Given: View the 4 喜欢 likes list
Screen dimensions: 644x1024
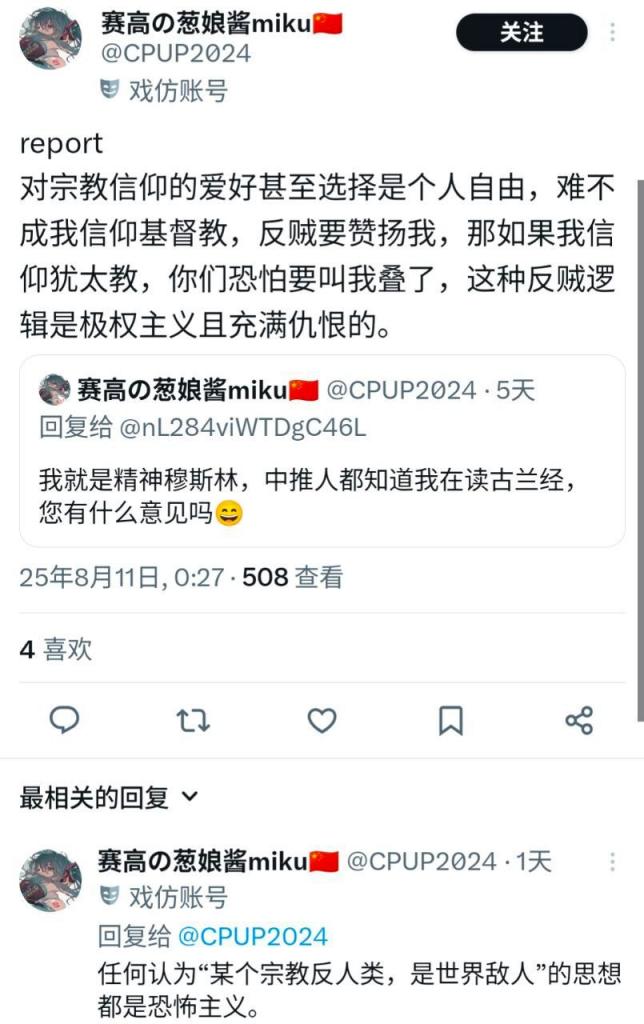Looking at the screenshot, I should click(56, 649).
